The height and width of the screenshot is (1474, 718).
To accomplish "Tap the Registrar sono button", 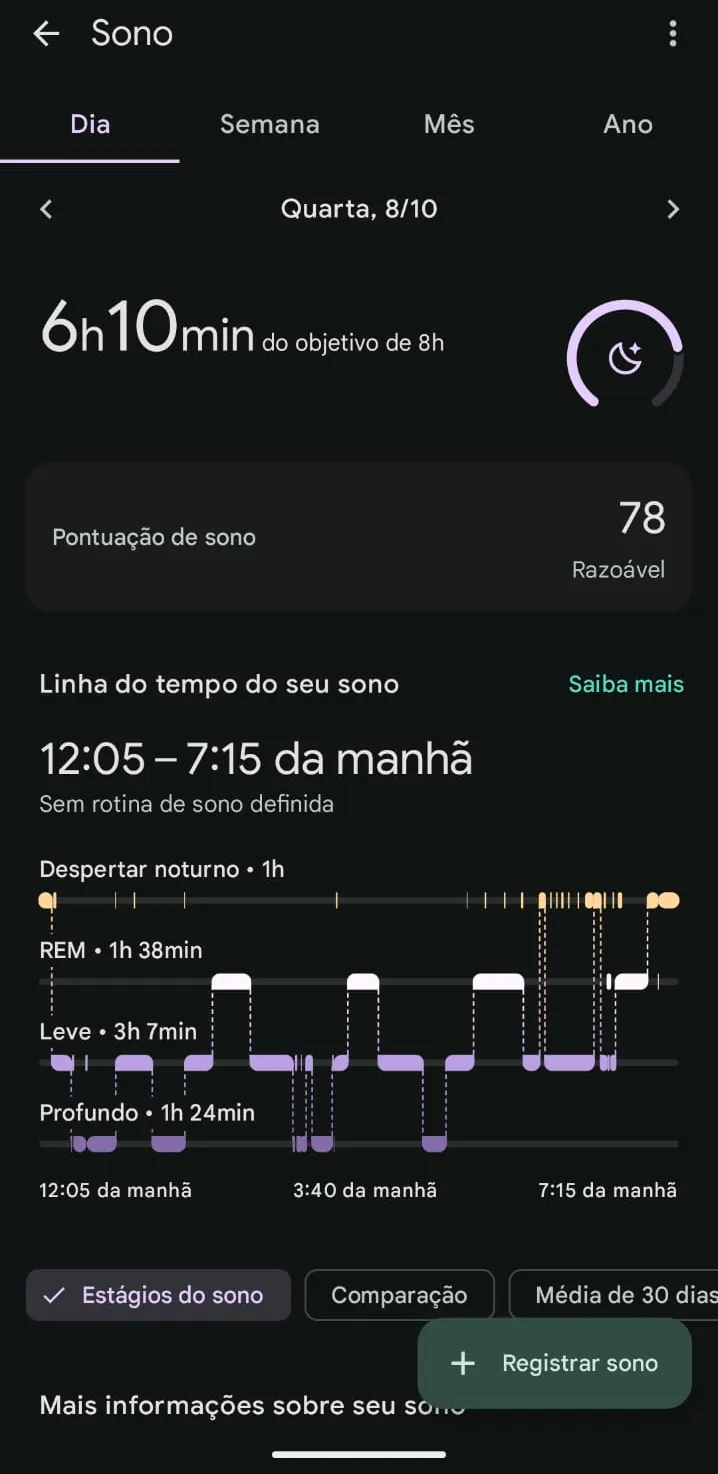I will 554,1363.
